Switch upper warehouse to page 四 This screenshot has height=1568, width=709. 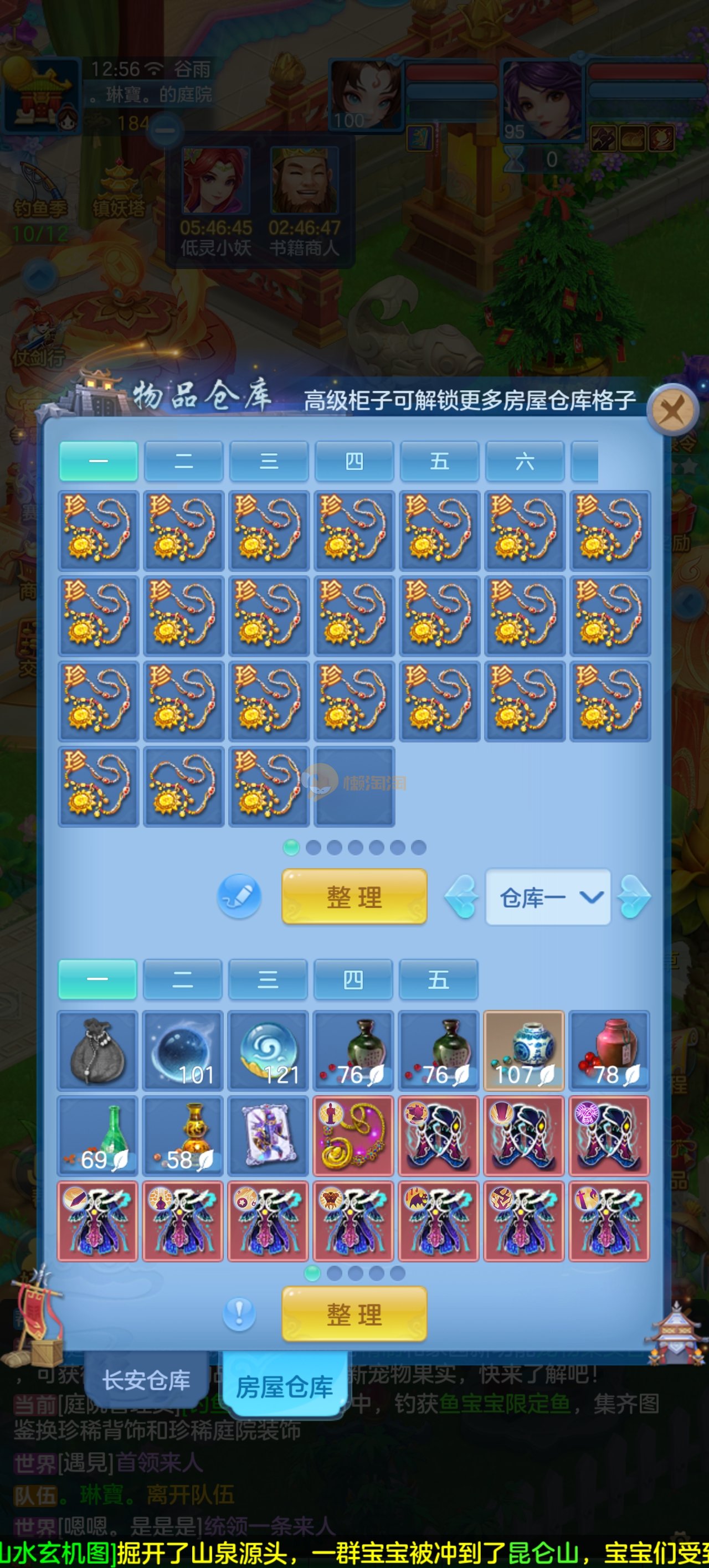(354, 461)
